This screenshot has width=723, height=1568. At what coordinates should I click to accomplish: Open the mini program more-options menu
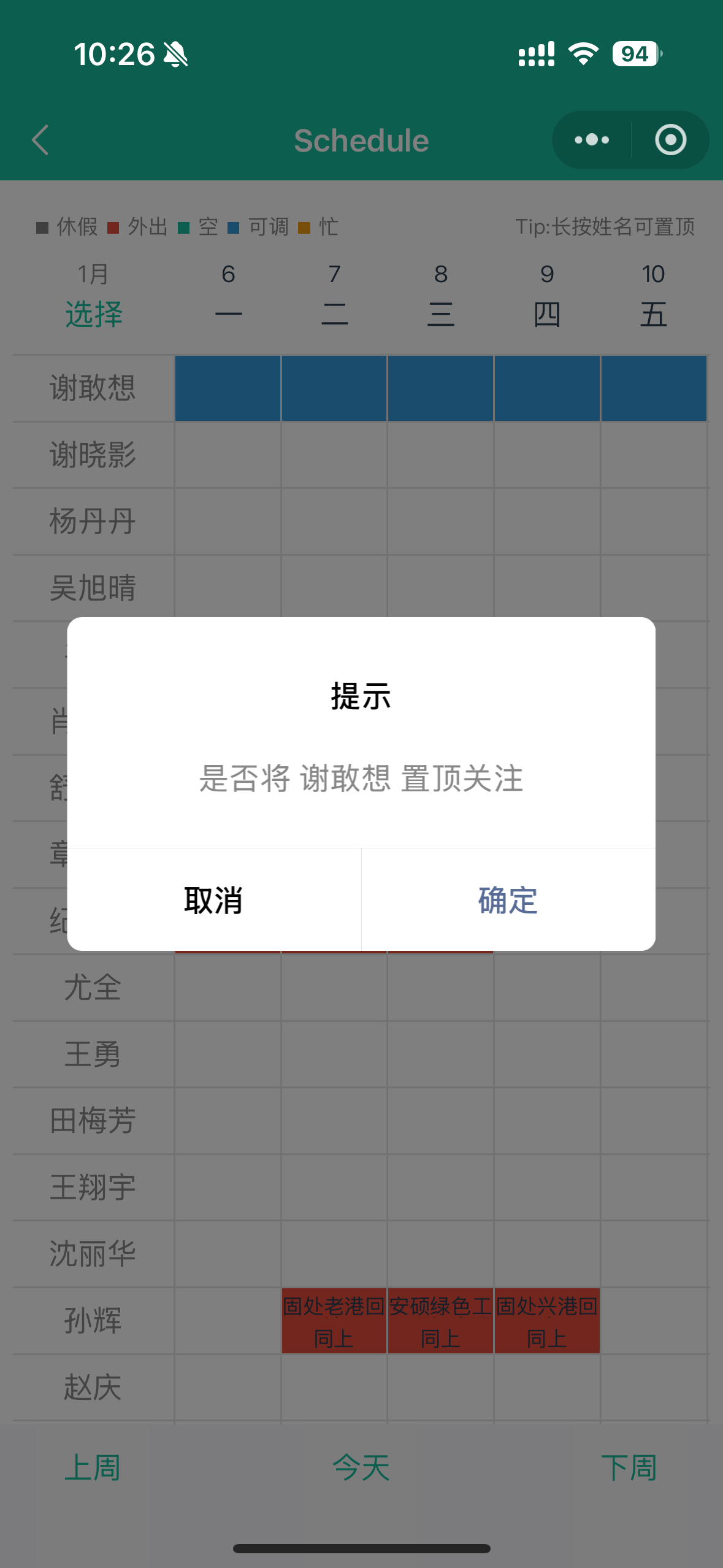(x=592, y=140)
